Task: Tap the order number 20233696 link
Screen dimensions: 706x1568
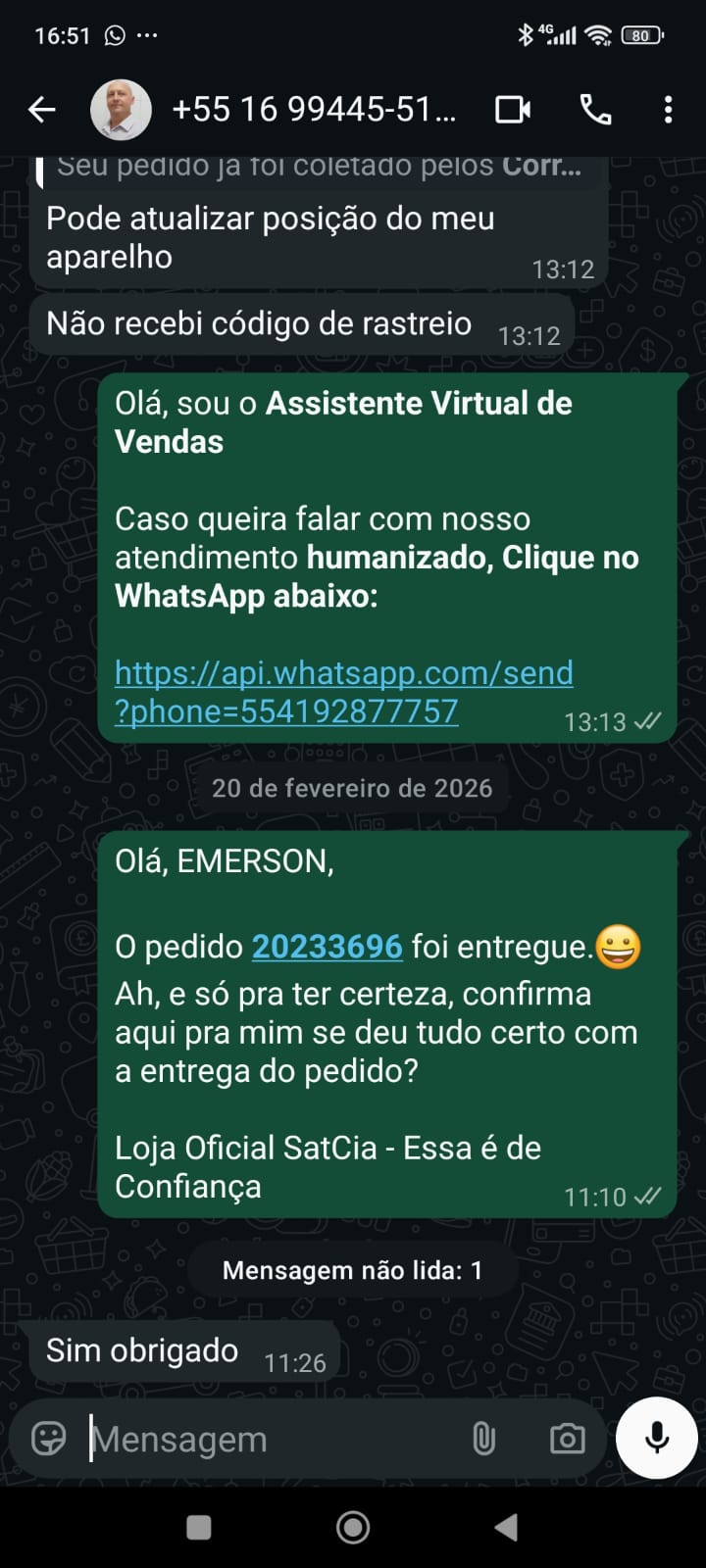Action: pyautogui.click(x=327, y=947)
